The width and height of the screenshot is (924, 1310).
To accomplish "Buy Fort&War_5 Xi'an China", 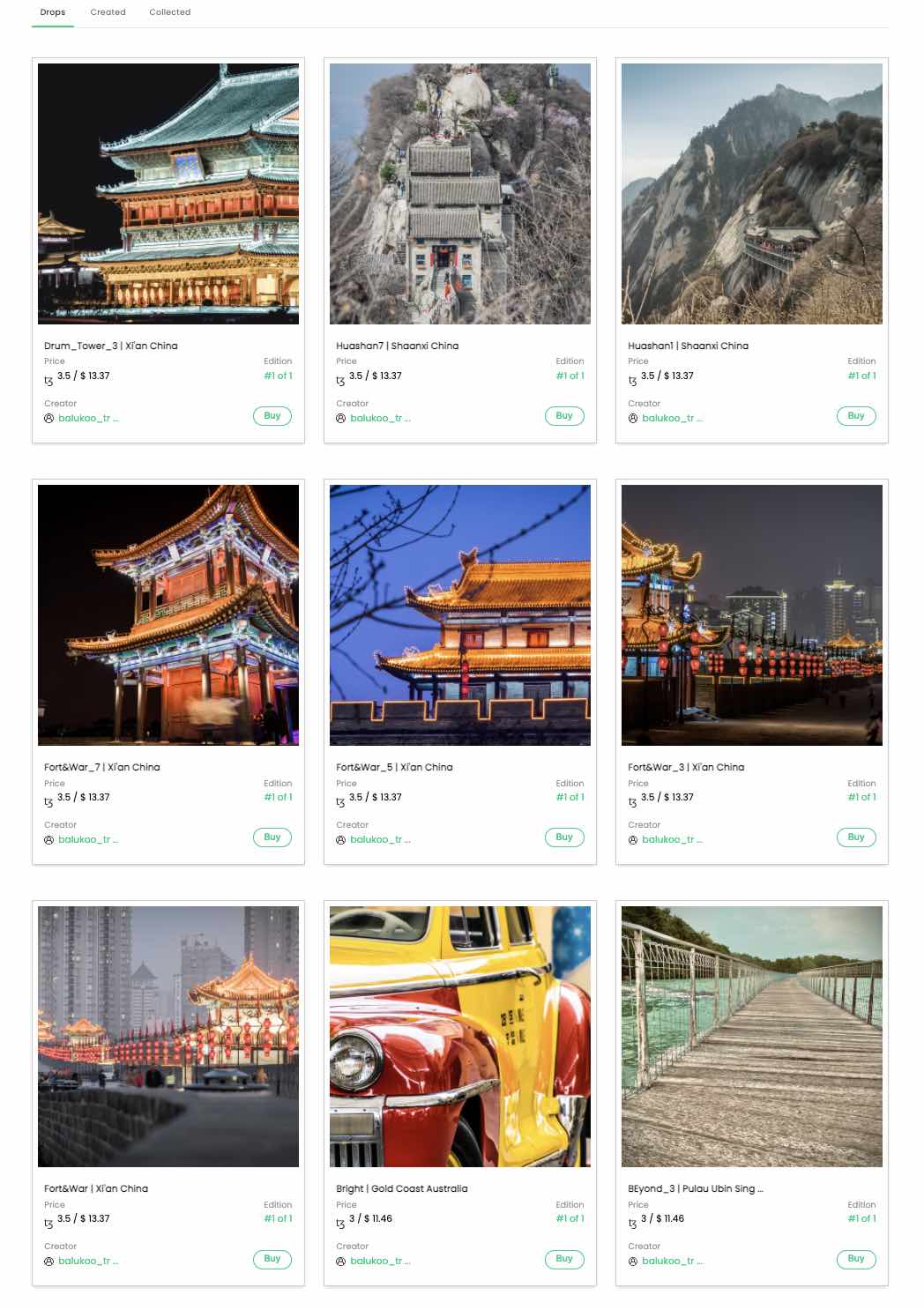I will (x=564, y=837).
